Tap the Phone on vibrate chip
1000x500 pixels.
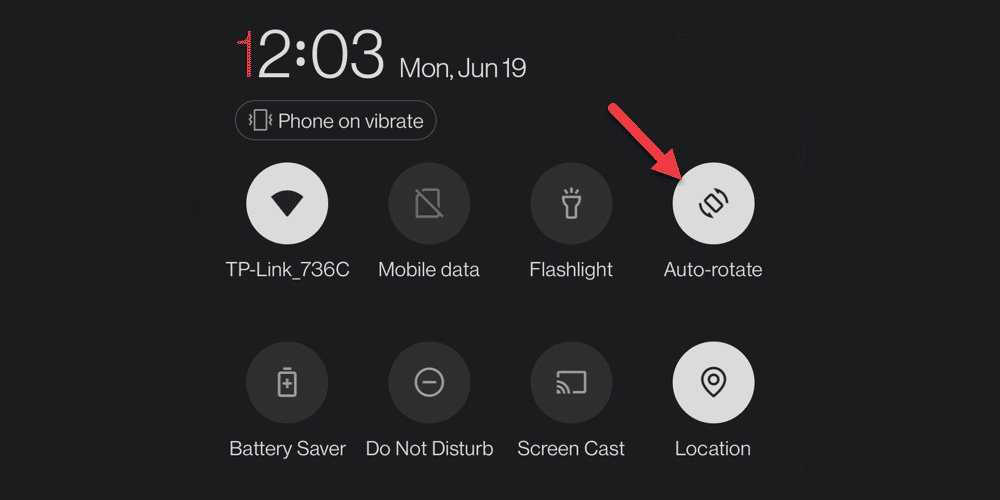pyautogui.click(x=336, y=121)
